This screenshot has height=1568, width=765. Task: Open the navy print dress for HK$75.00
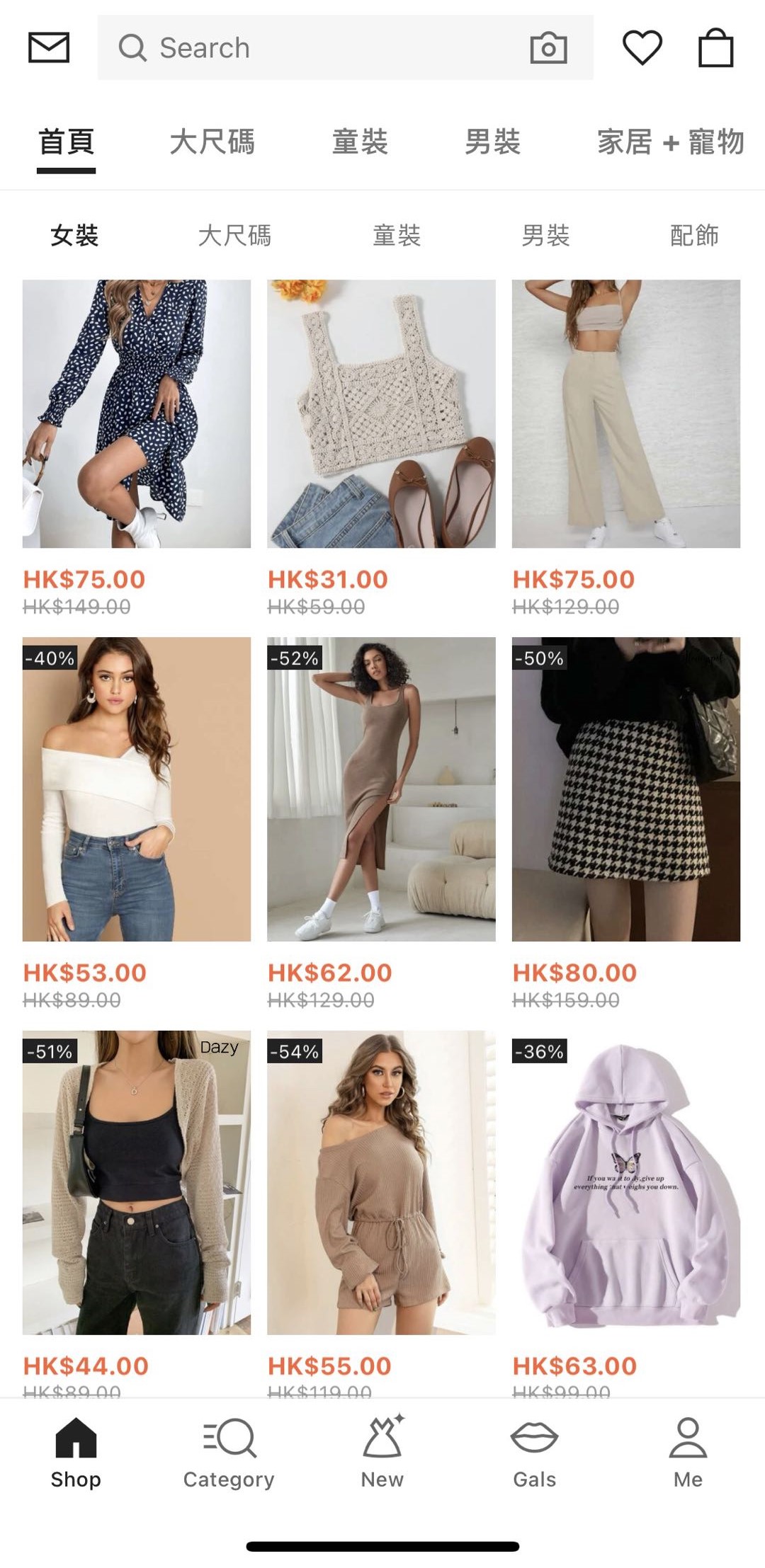coord(136,413)
